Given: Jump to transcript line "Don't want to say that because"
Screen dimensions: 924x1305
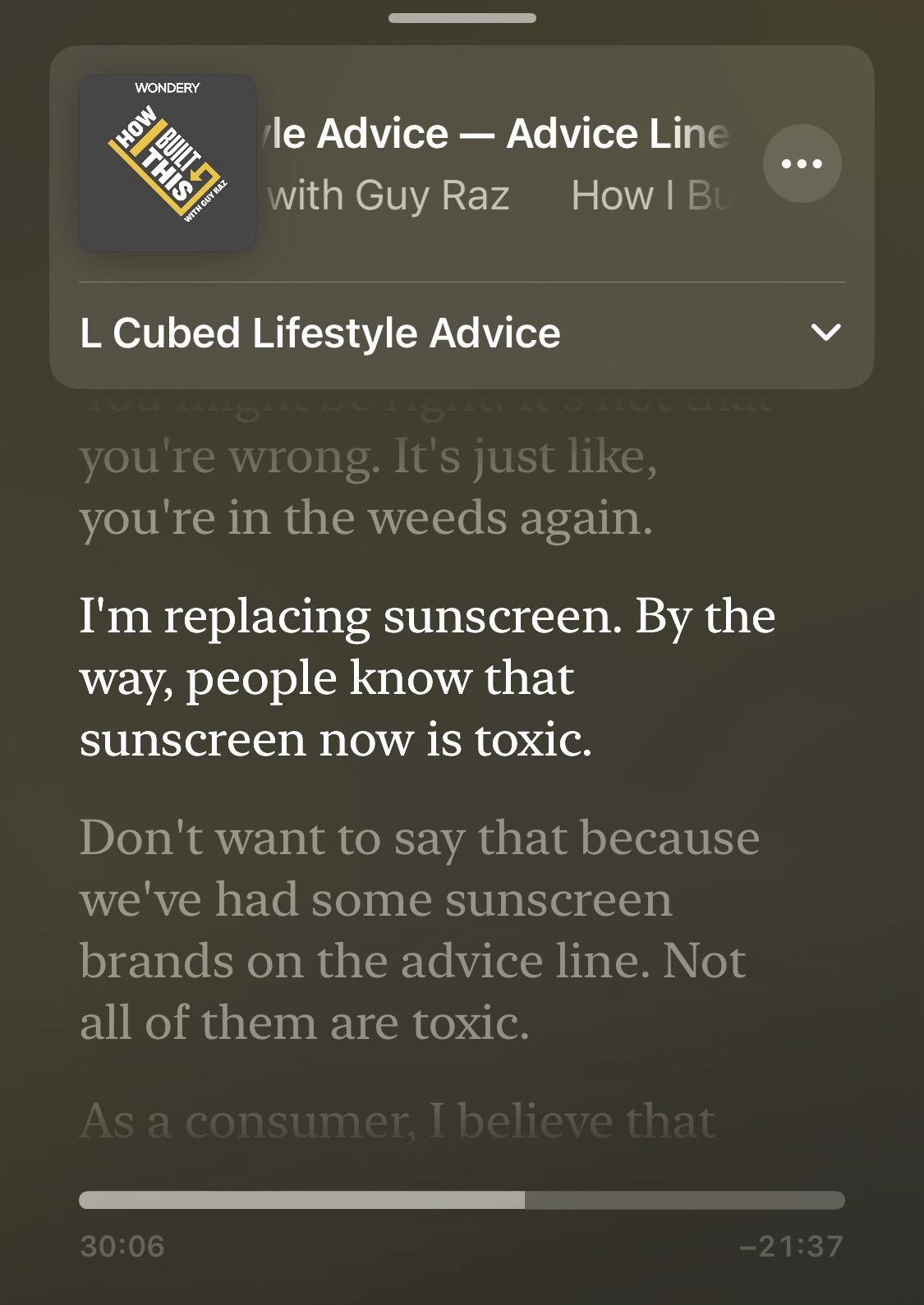Looking at the screenshot, I should (420, 839).
